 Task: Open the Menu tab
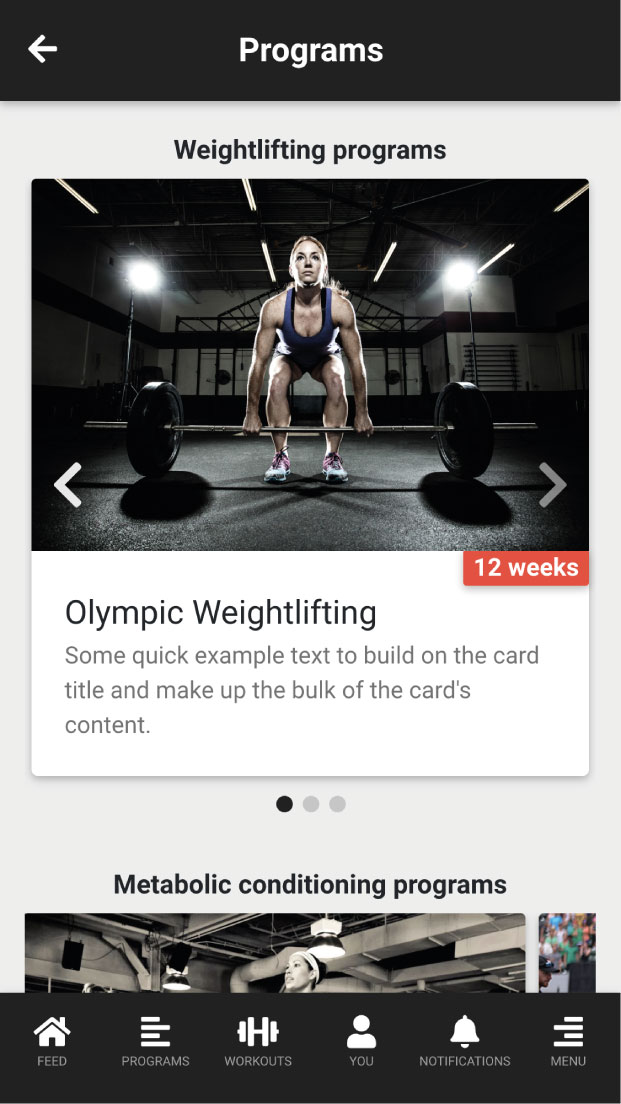(568, 1041)
